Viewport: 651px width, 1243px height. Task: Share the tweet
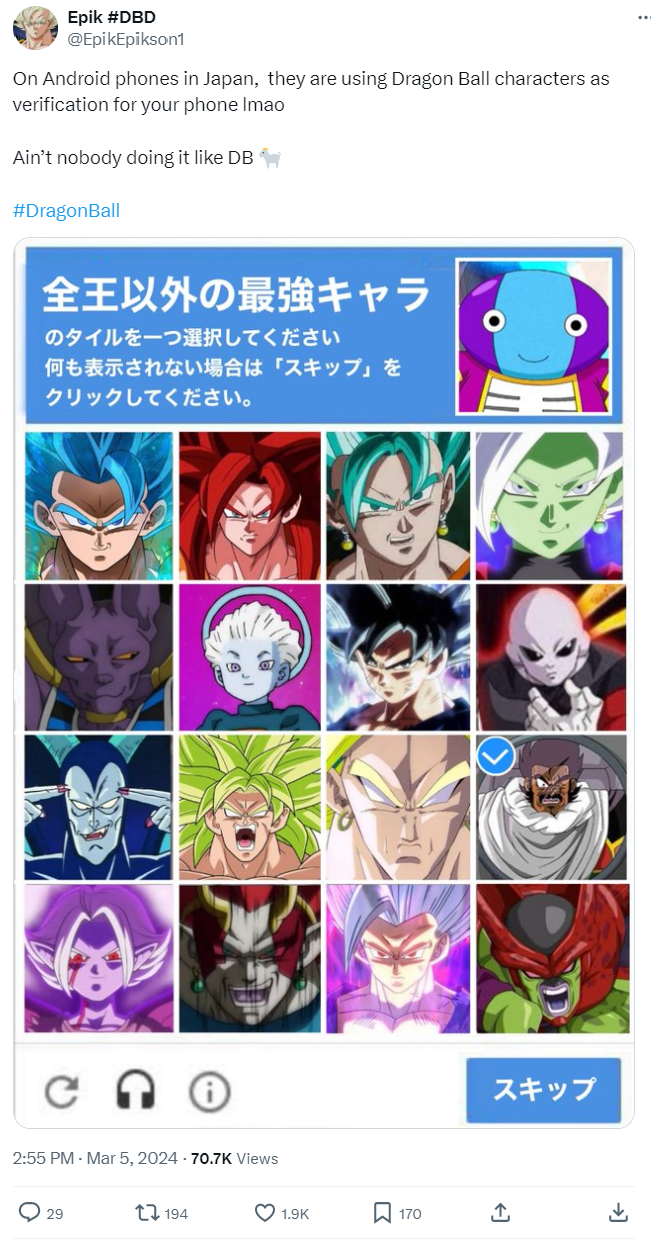(501, 1213)
